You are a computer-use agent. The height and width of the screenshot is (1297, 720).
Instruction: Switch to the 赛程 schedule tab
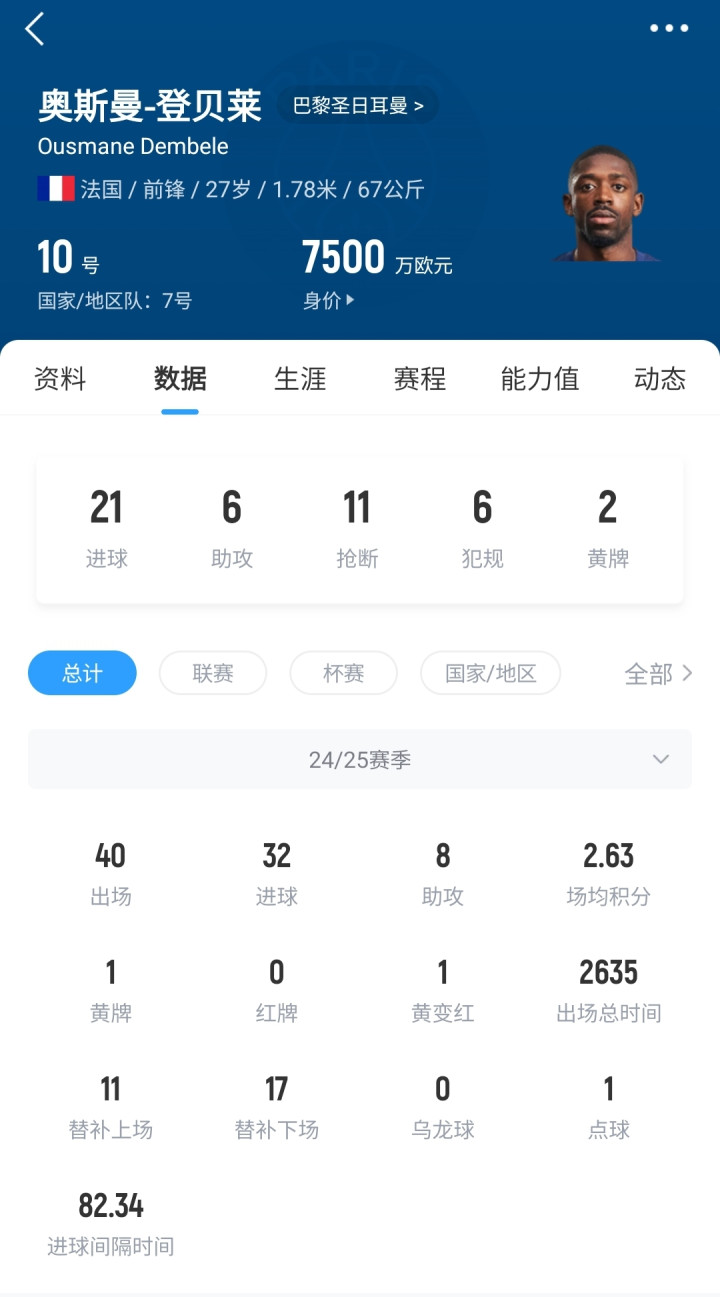pyautogui.click(x=420, y=379)
